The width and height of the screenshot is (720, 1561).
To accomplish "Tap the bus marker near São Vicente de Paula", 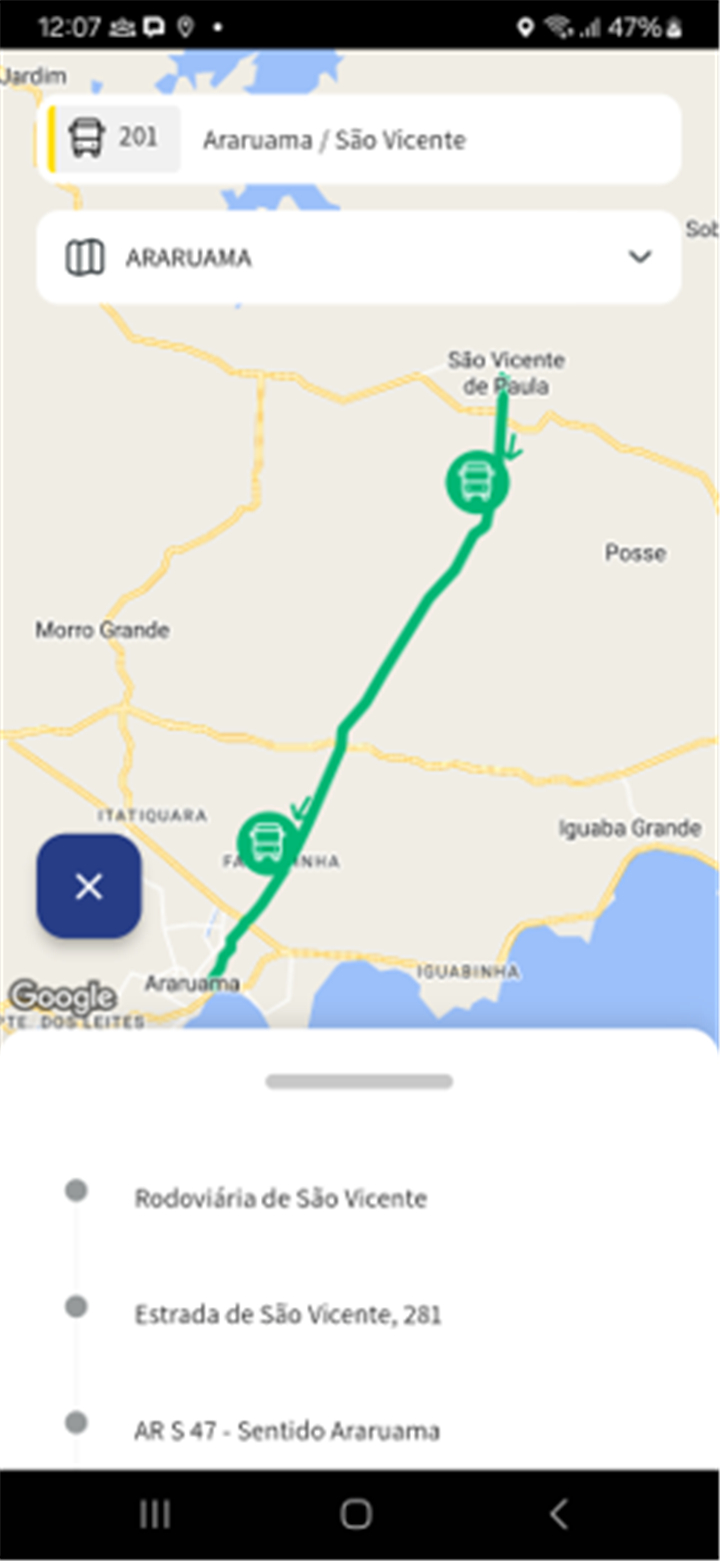I will (477, 482).
